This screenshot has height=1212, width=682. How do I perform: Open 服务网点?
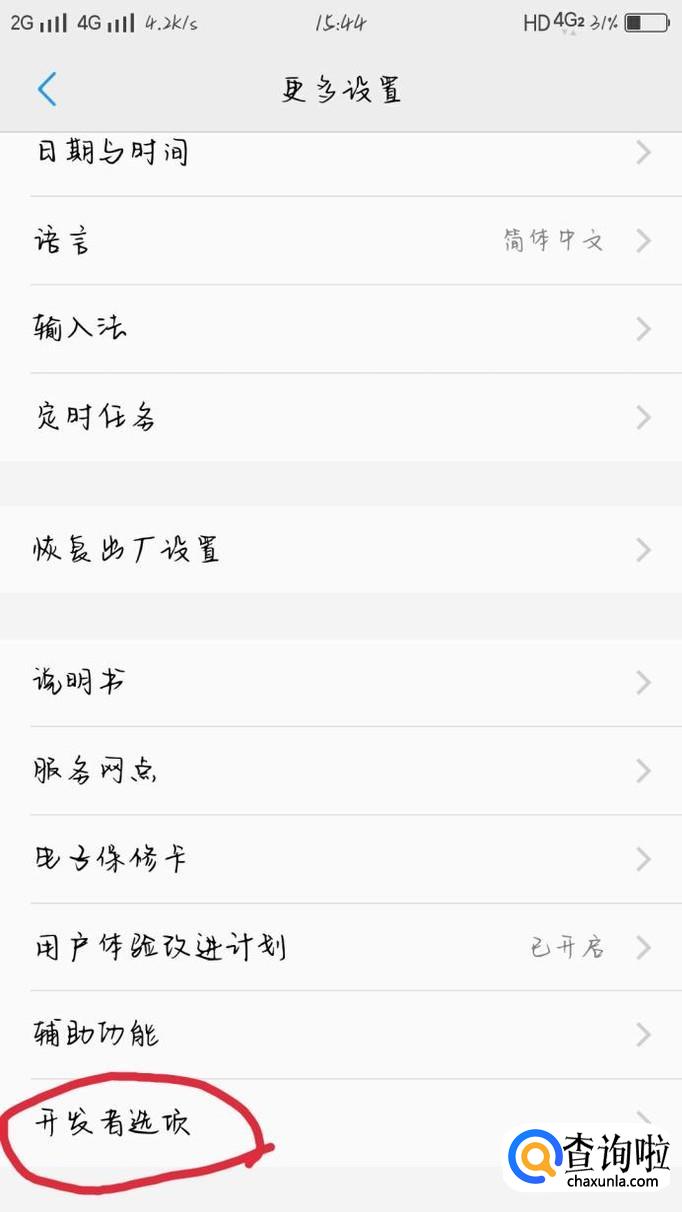click(340, 770)
